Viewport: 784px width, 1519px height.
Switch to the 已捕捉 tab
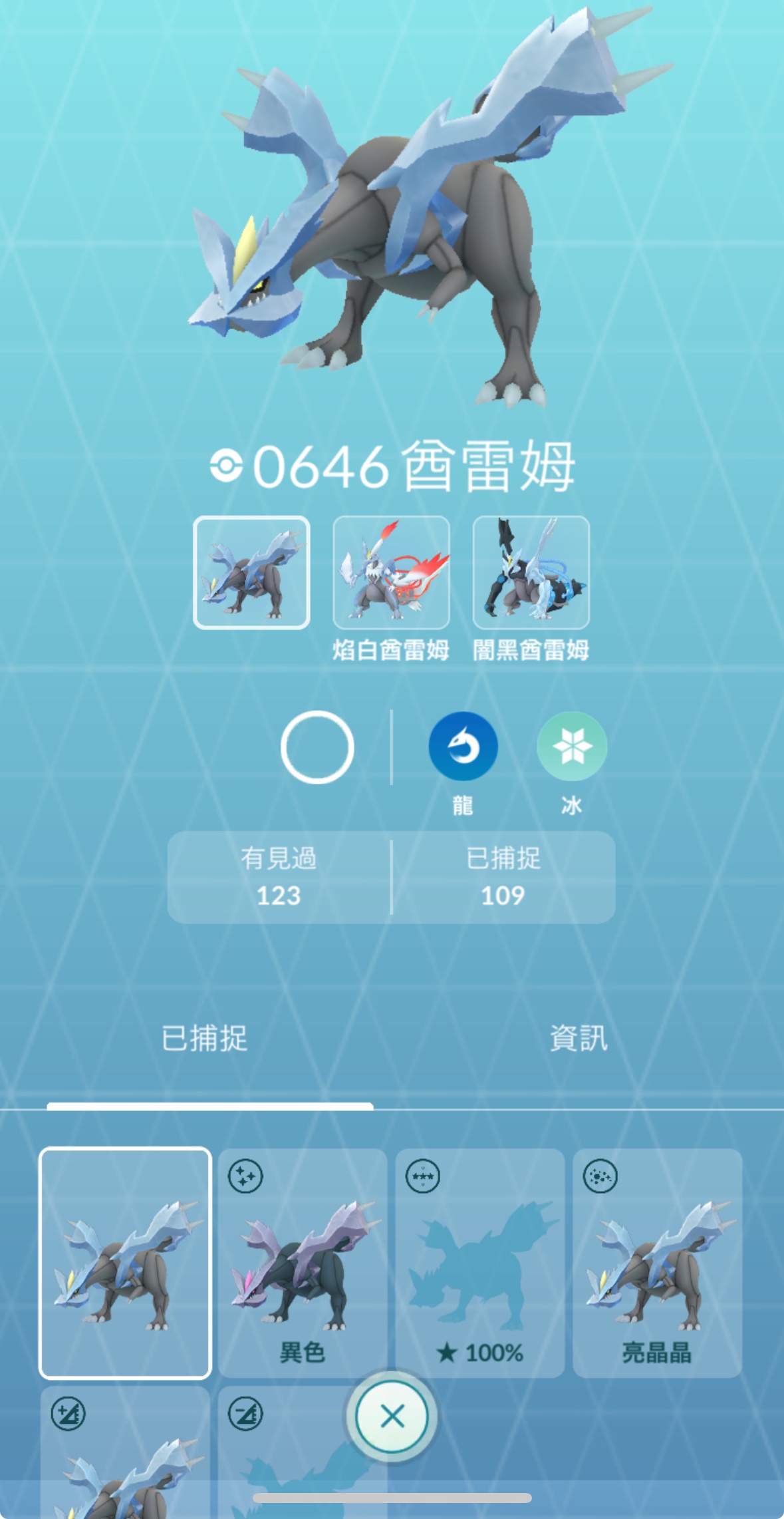(x=205, y=1038)
